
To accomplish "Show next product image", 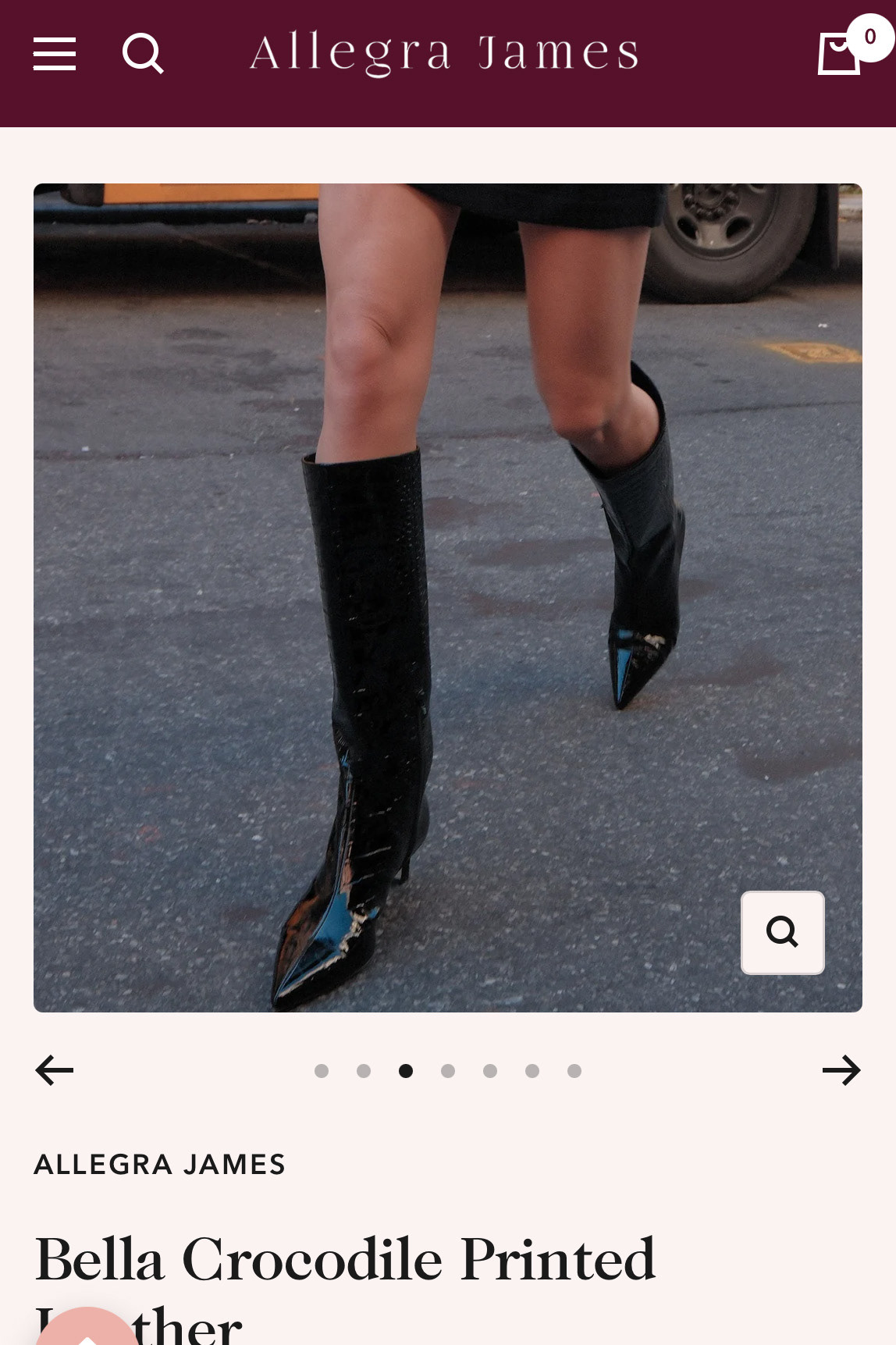I will 841,1070.
